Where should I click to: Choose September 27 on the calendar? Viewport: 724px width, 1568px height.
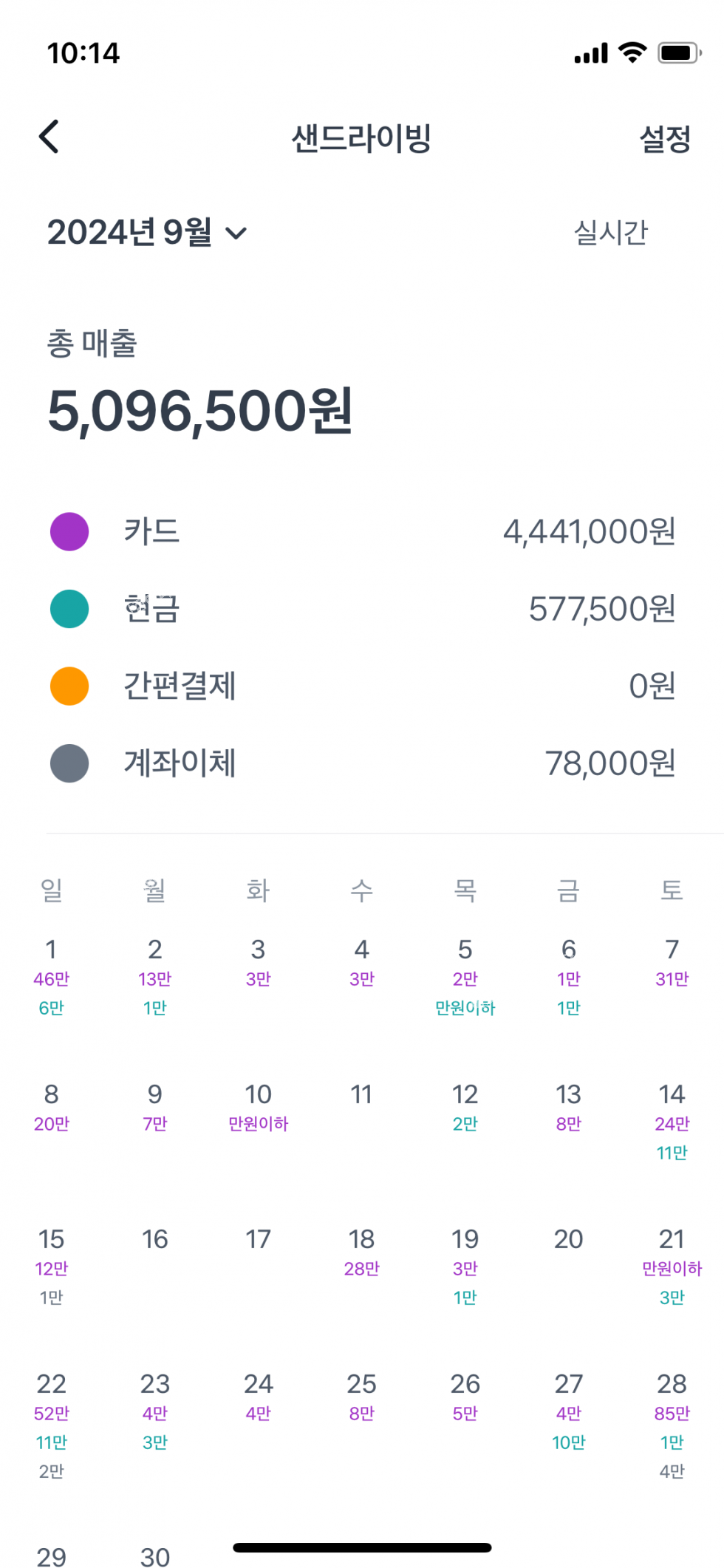coord(568,1410)
